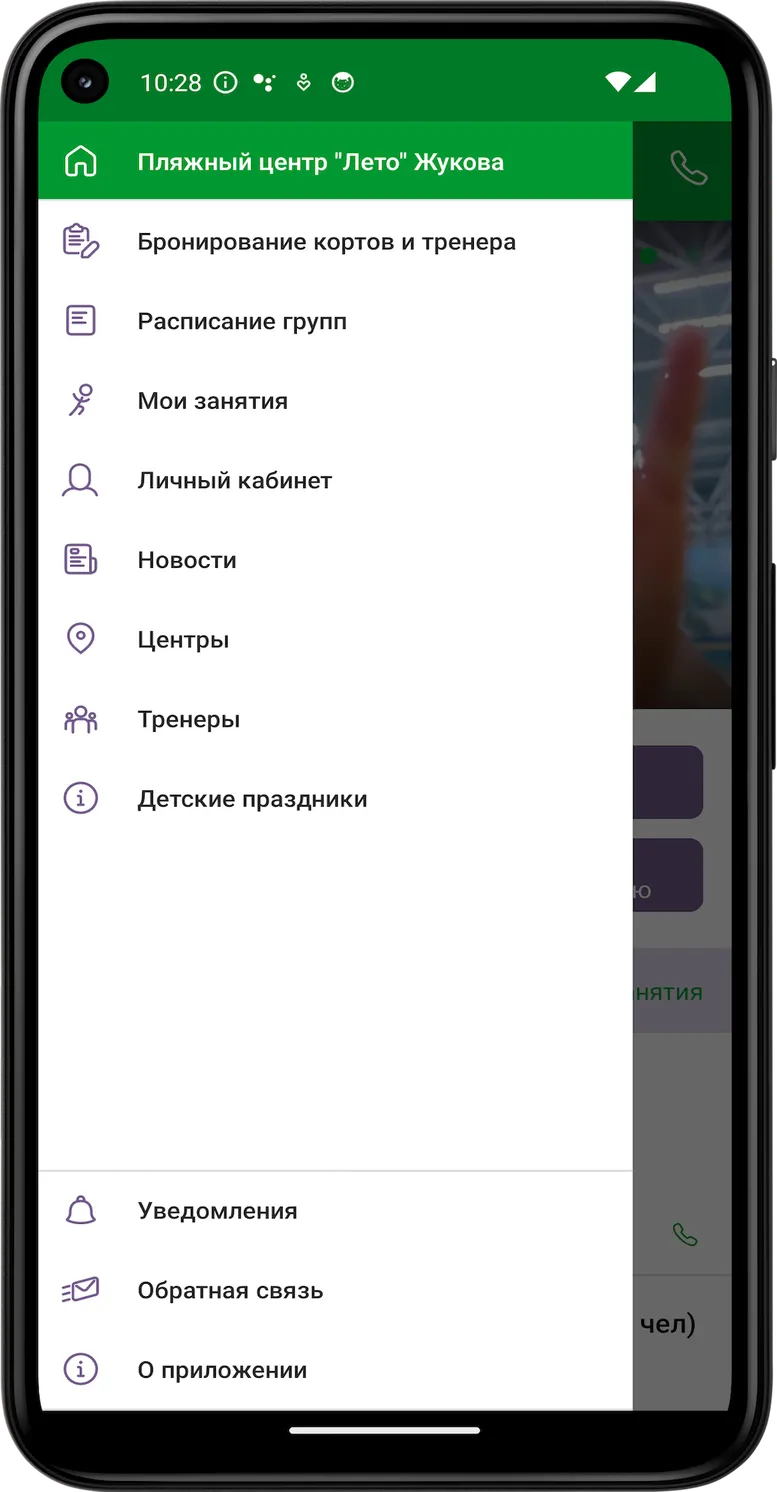The width and height of the screenshot is (777, 1492).
Task: View the Тренеры section
Action: click(x=335, y=719)
